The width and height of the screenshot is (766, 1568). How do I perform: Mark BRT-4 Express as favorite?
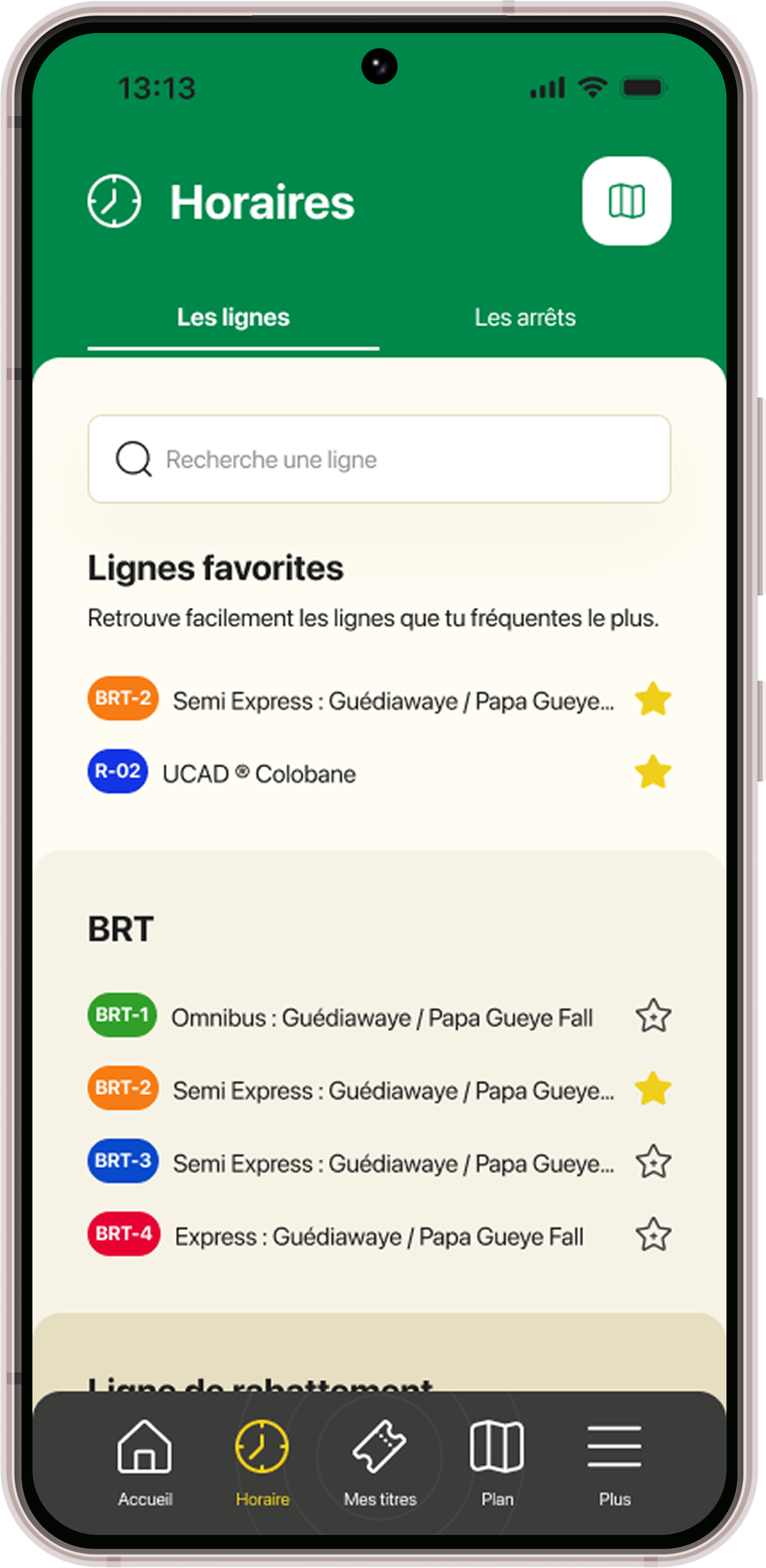tap(653, 1234)
